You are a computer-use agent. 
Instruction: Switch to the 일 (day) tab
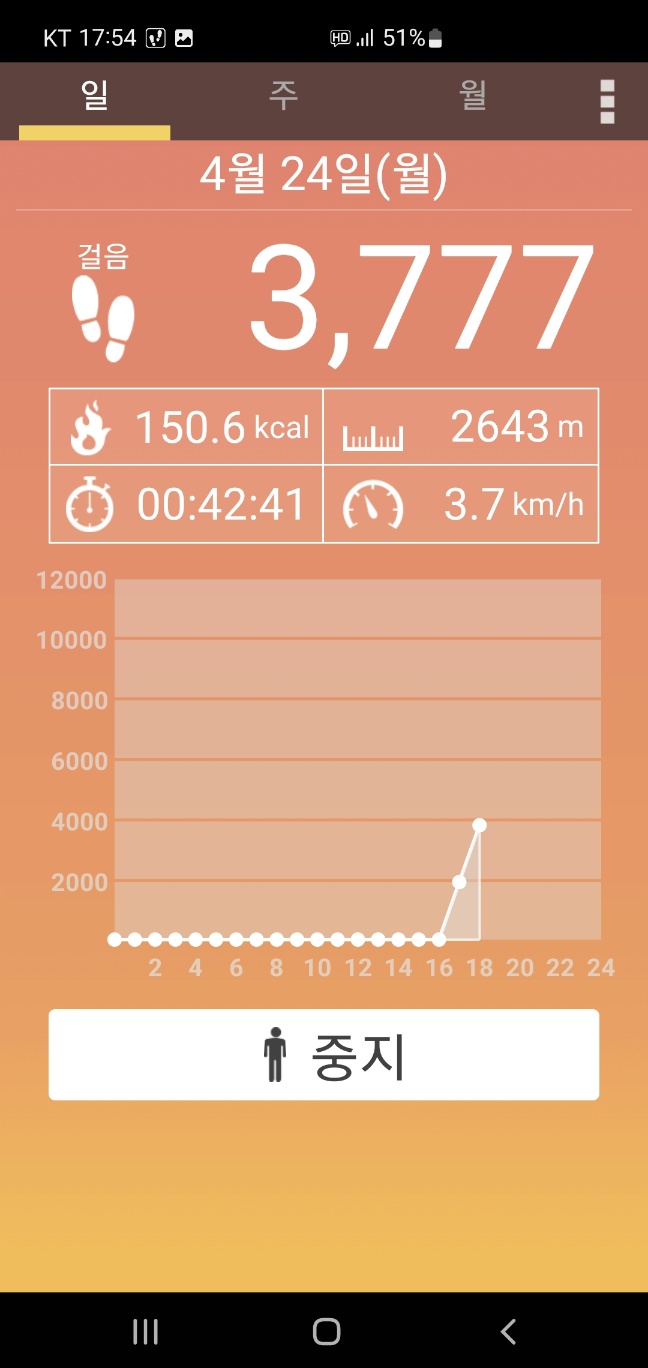point(95,98)
